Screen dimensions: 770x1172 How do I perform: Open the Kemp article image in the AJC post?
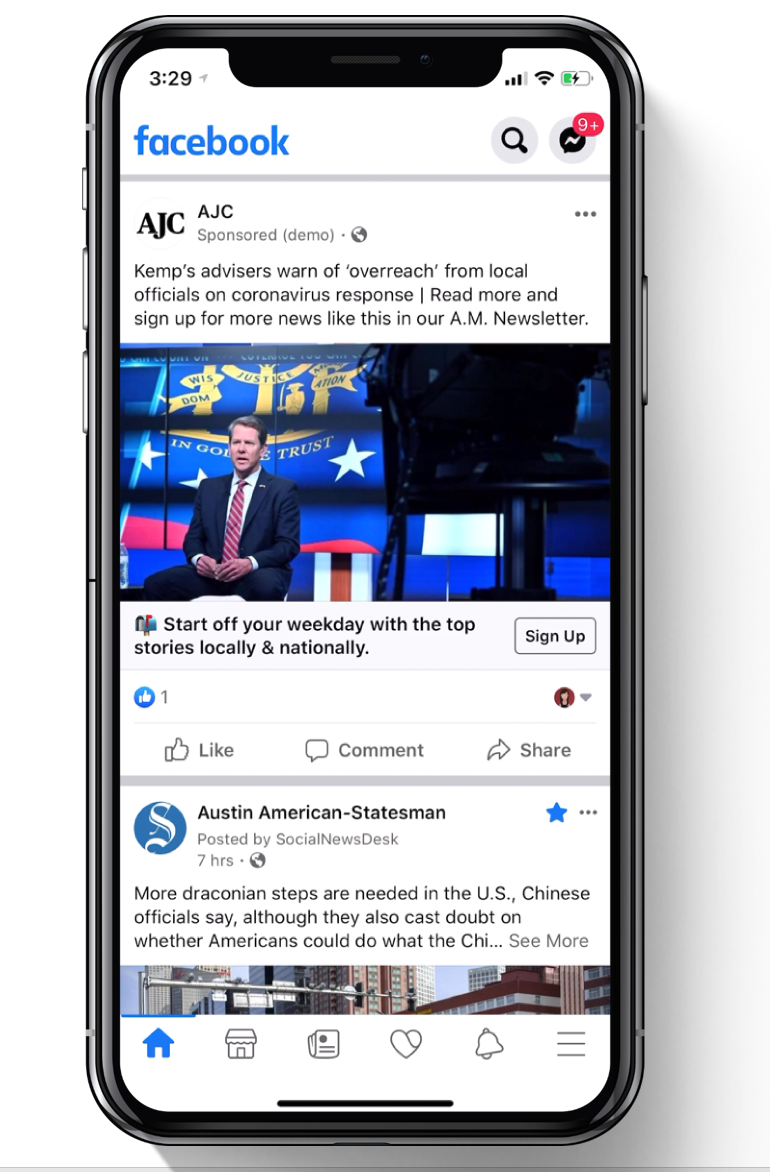pyautogui.click(x=365, y=472)
